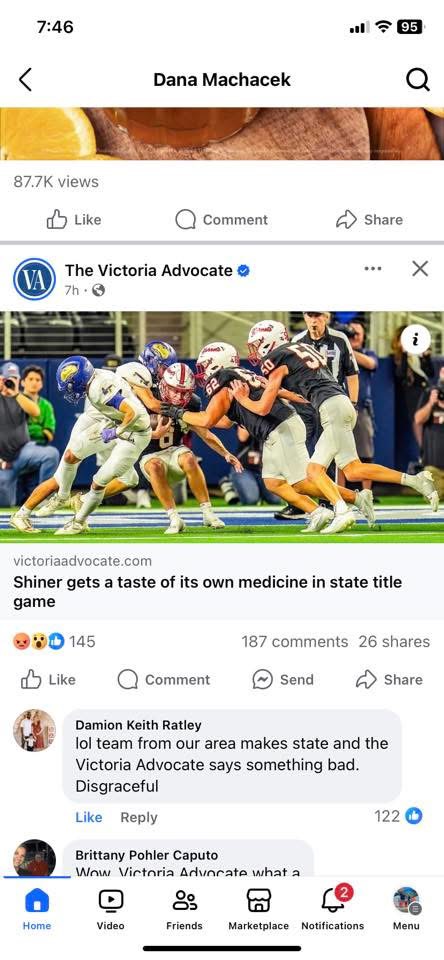Like the Victoria Advocate post
Viewport: 444px width, 960px height.
[x=48, y=680]
